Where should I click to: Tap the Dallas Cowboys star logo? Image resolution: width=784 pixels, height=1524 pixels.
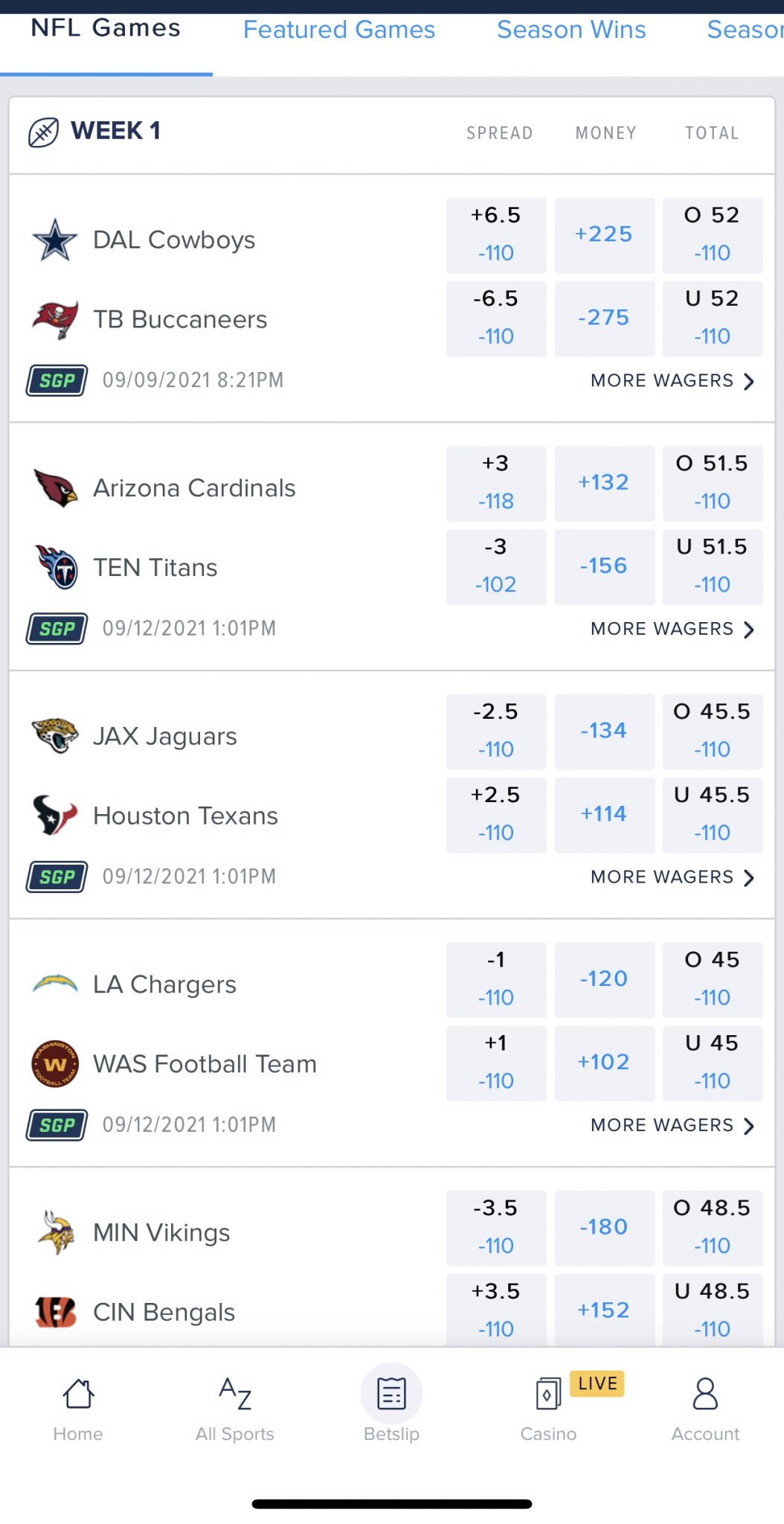coord(54,240)
